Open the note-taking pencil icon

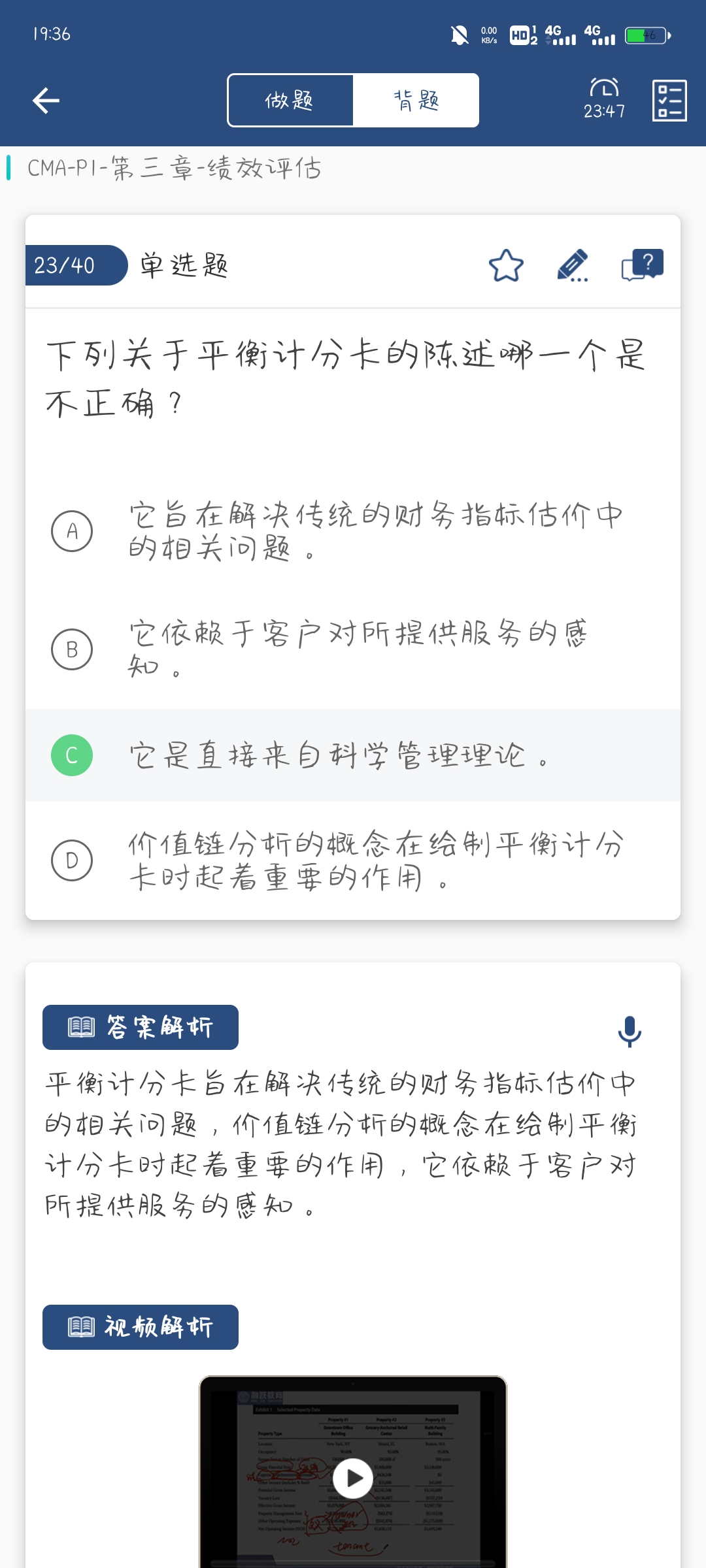pyautogui.click(x=573, y=265)
